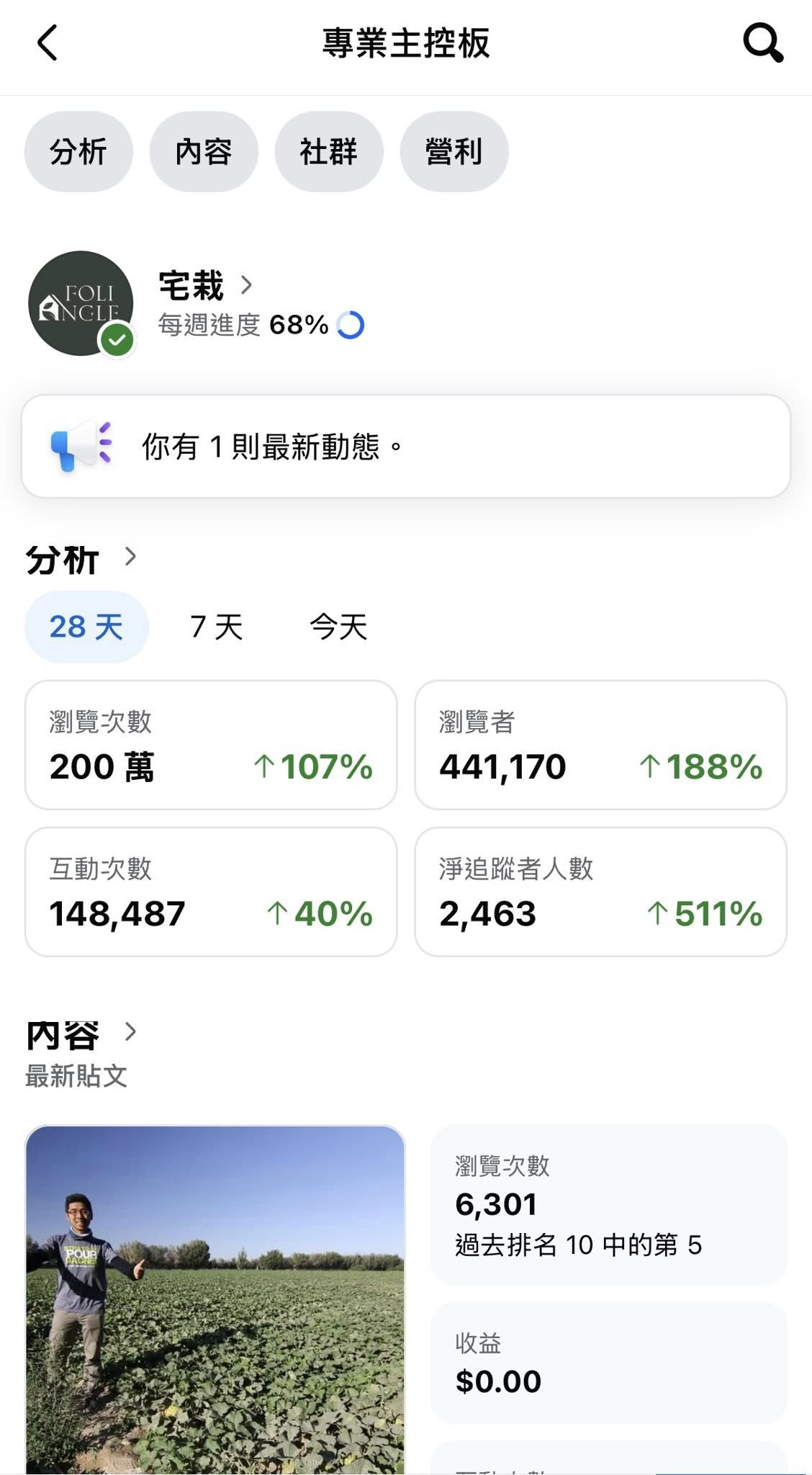Open the 內容 section with 最新貼文

tap(81, 1035)
